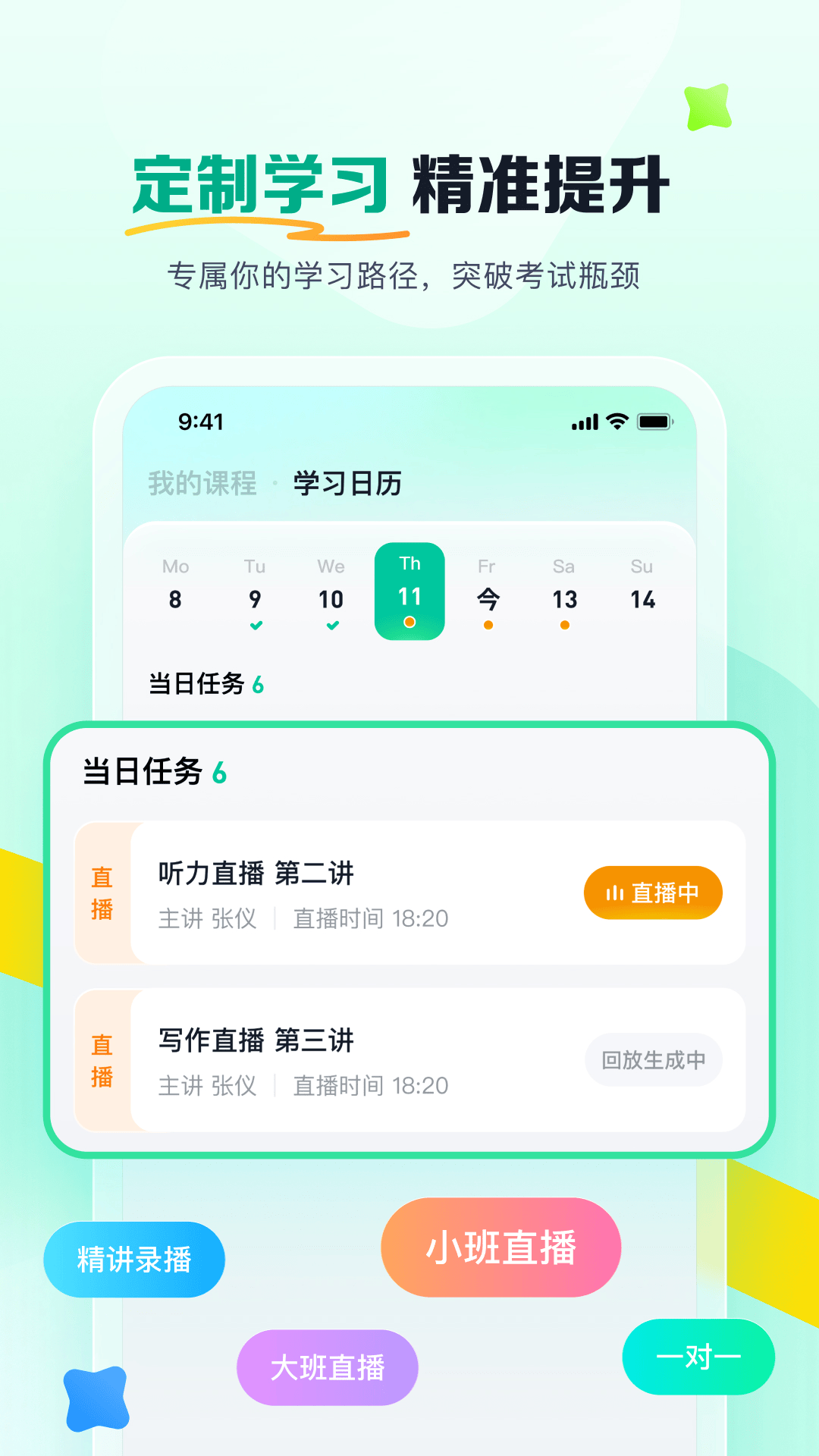Tap the orange dot under Friday 今
This screenshot has width=819, height=1456.
(488, 625)
